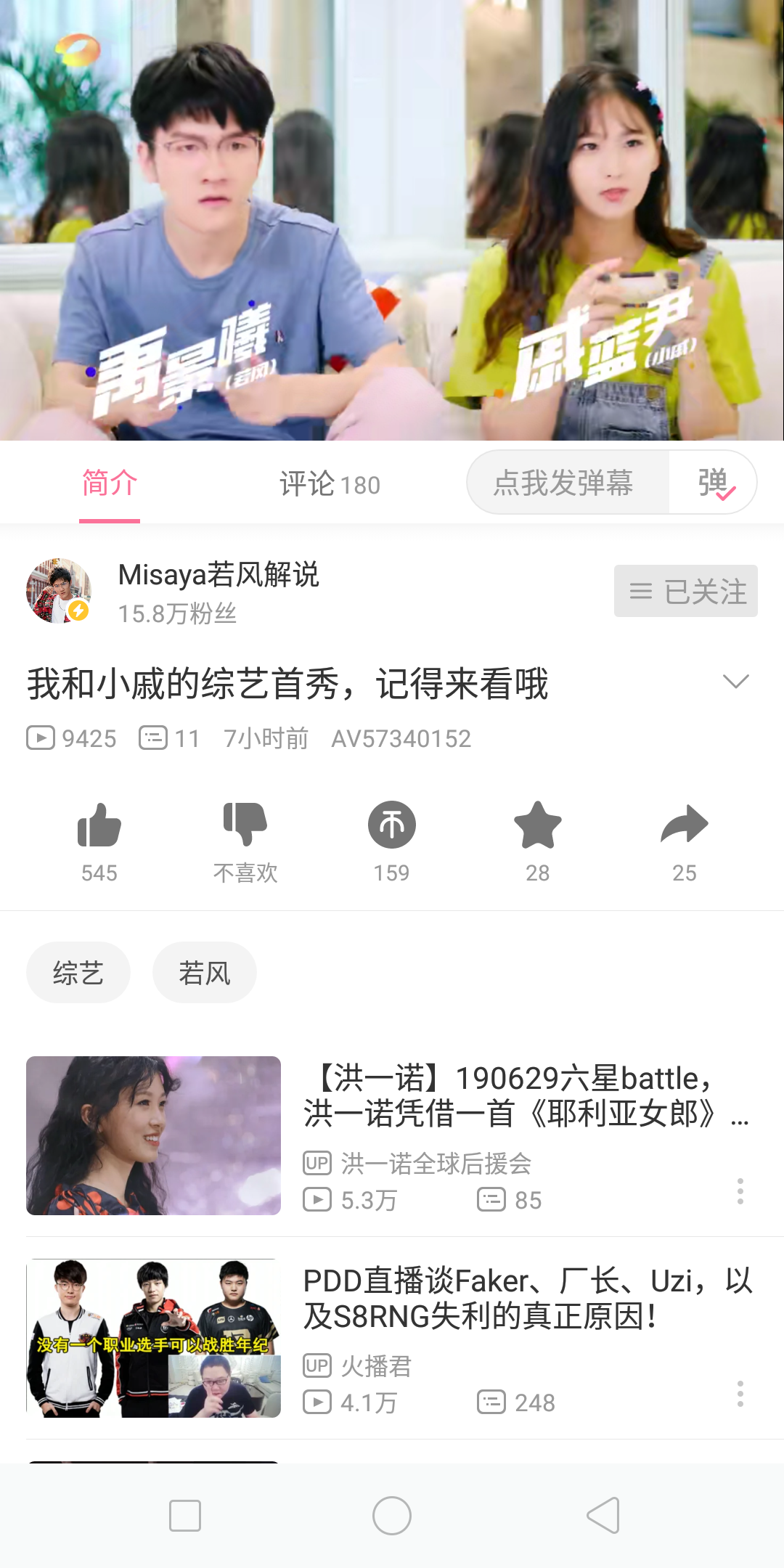
Task: Tap the video player area
Action: 392,218
